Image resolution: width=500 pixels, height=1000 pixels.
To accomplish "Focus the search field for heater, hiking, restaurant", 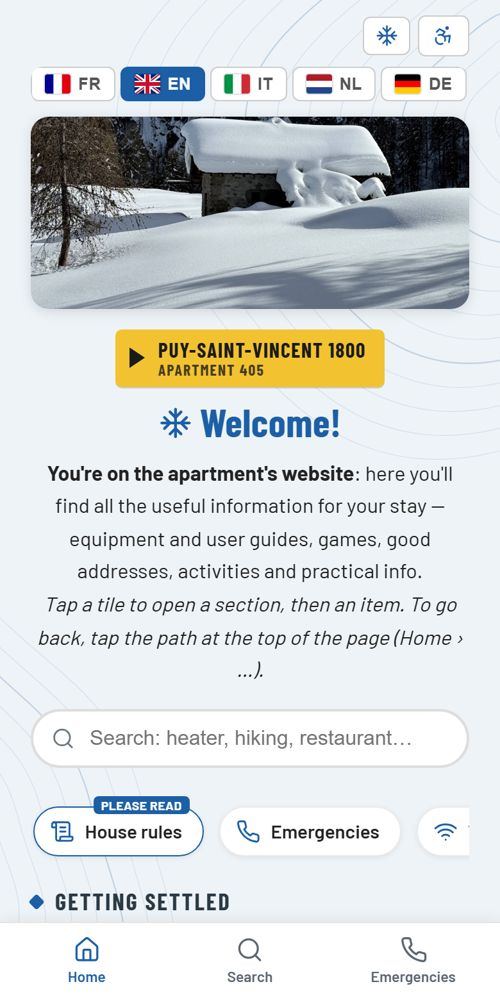I will coord(250,739).
